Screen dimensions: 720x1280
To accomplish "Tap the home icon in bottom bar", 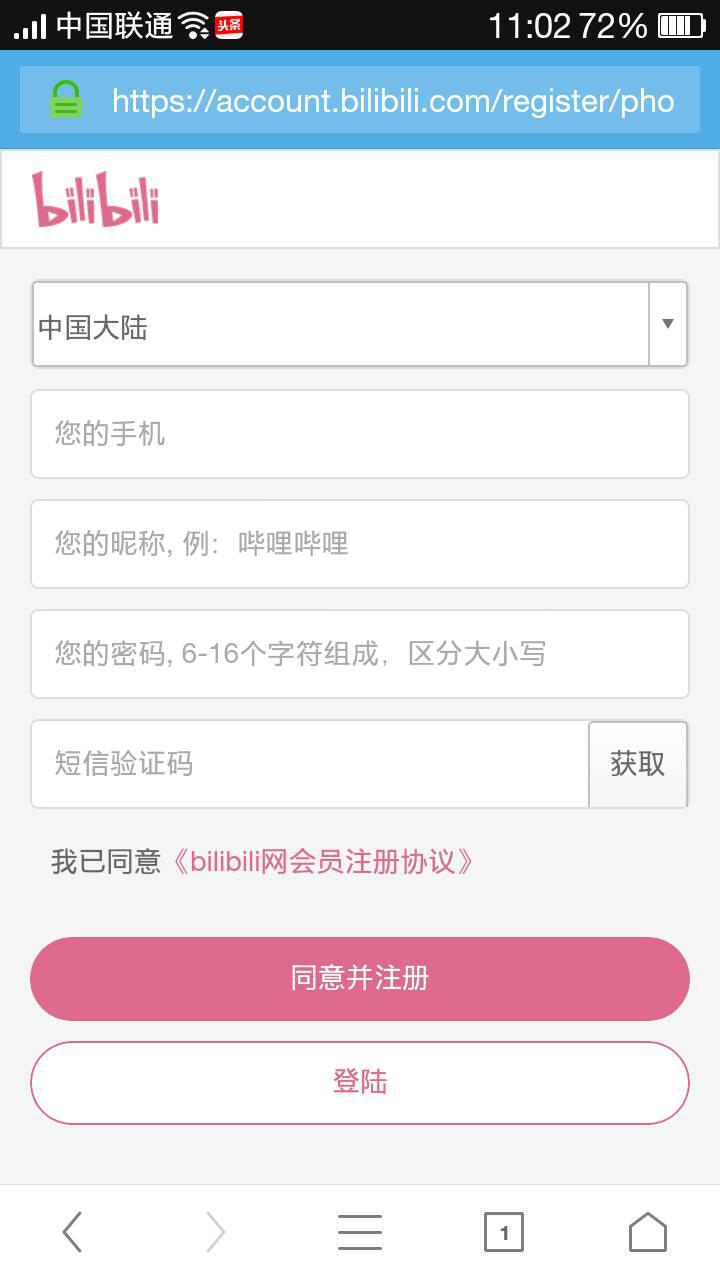I will coord(648,1232).
